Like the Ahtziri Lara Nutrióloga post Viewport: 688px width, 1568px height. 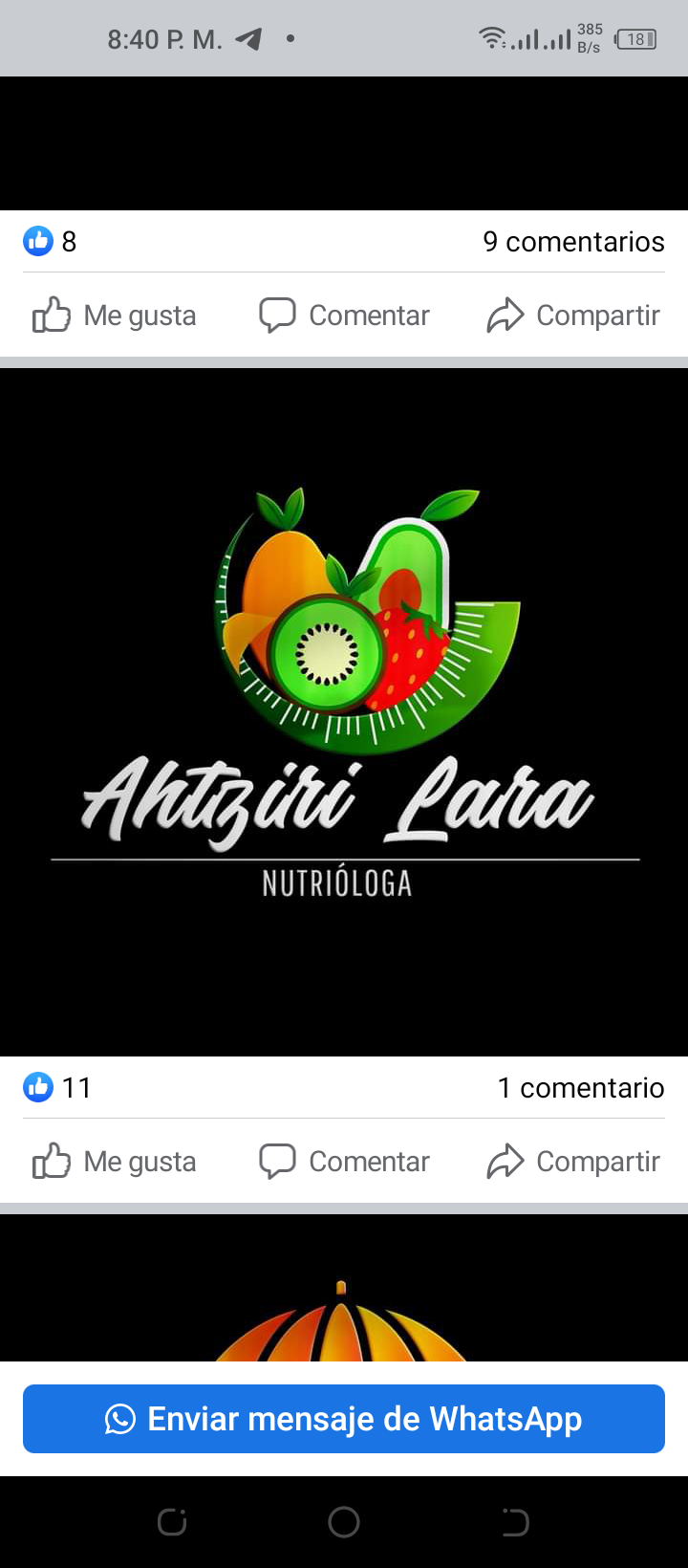(x=115, y=1162)
